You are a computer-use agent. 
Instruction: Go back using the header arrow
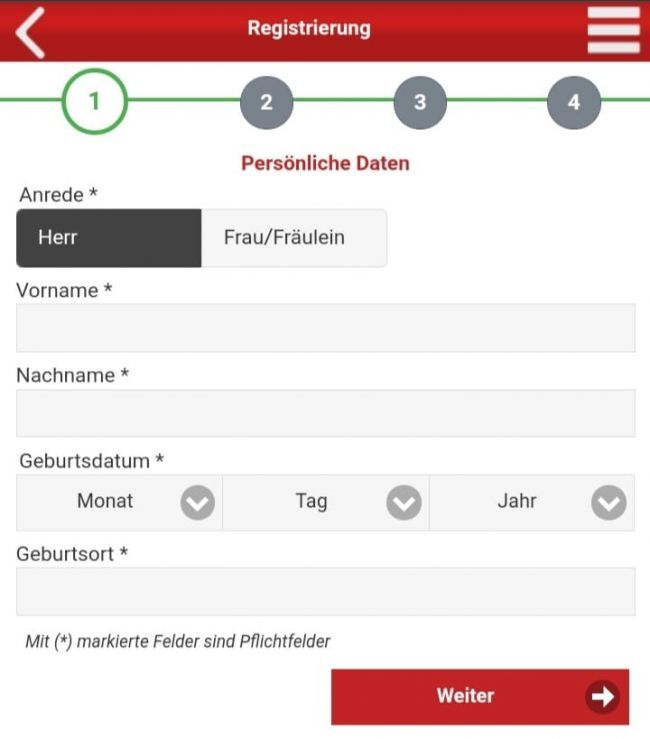31,31
